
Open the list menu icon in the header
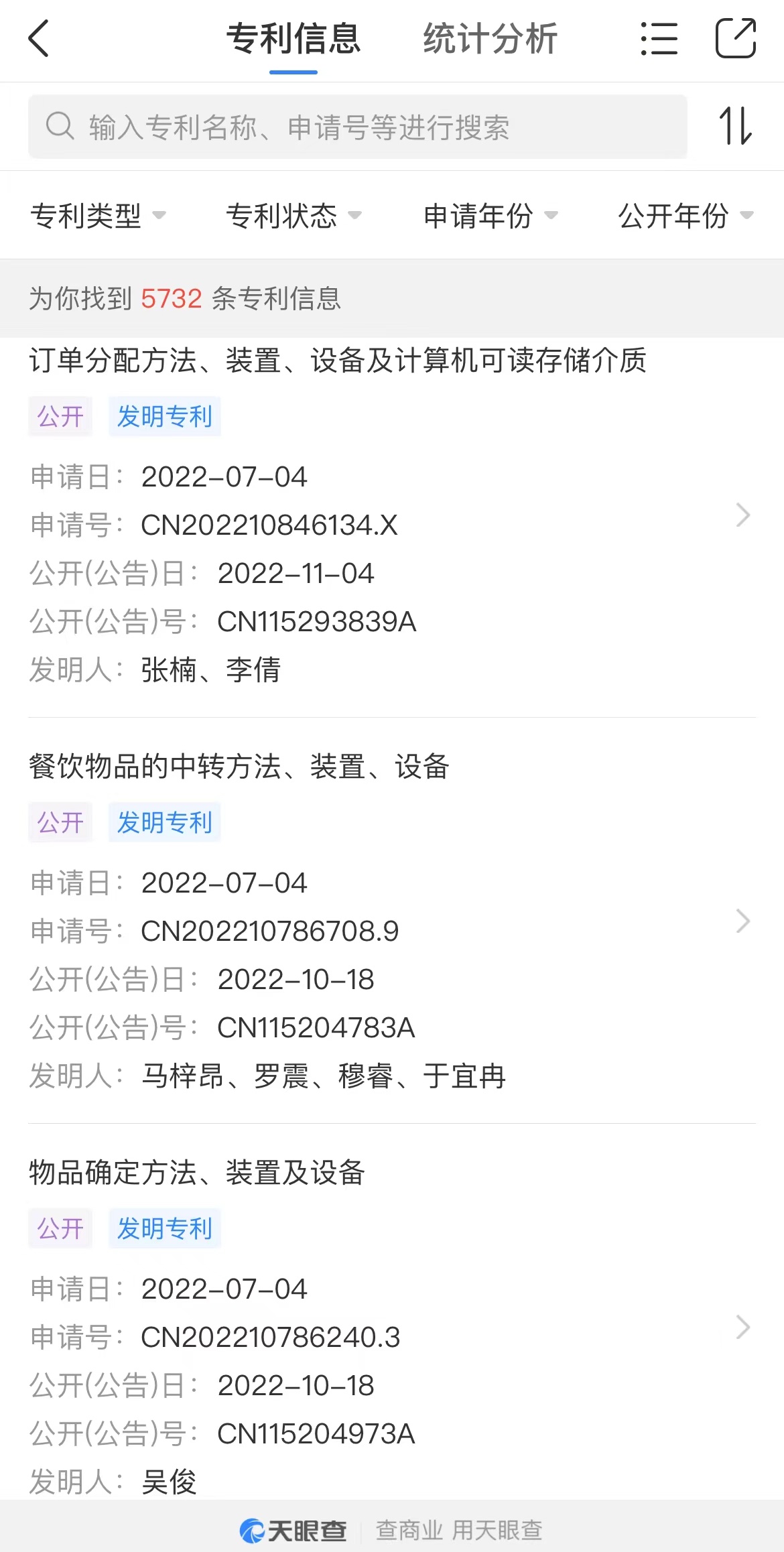[659, 39]
